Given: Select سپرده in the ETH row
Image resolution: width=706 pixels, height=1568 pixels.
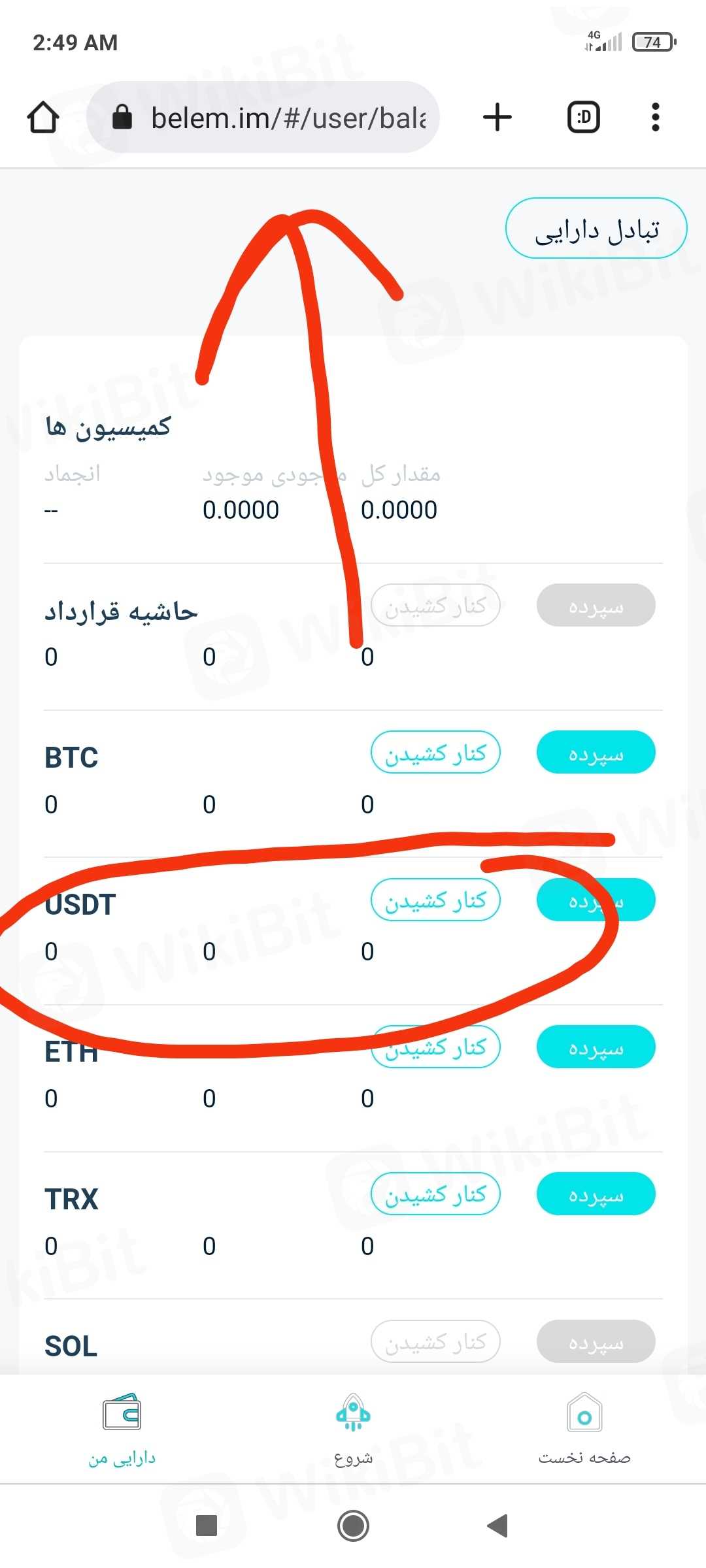Looking at the screenshot, I should (596, 1047).
